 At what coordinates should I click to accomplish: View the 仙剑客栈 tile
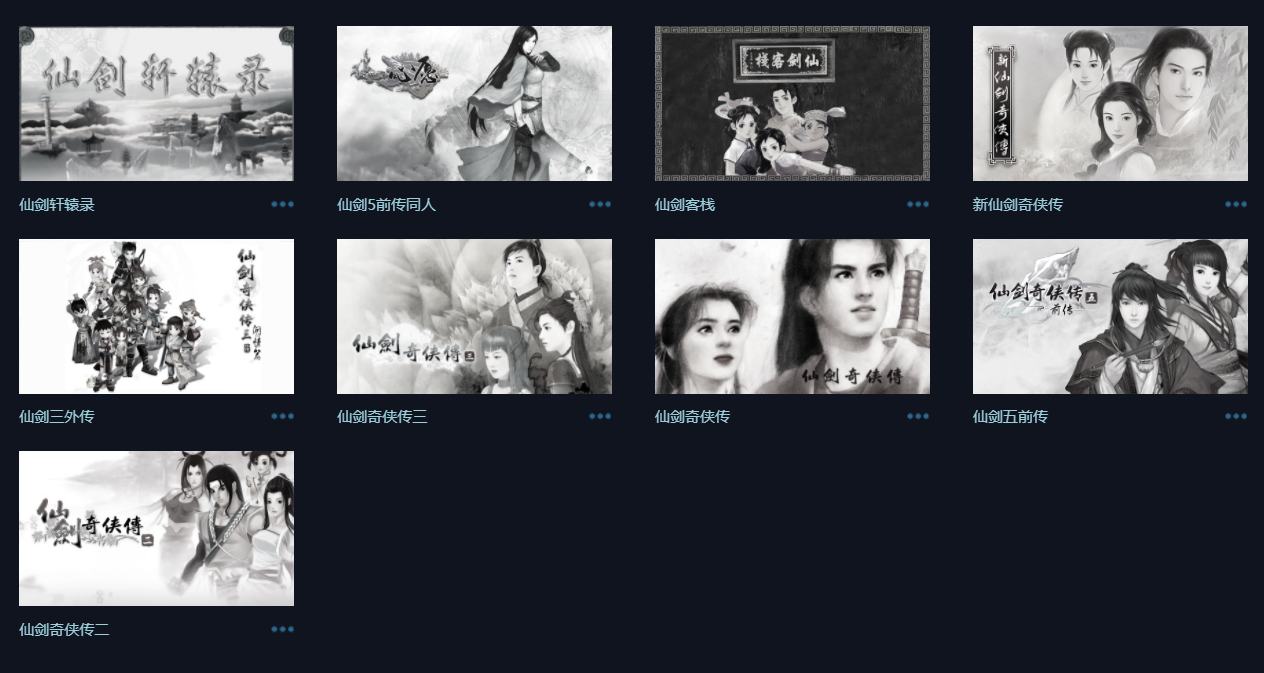[x=792, y=103]
